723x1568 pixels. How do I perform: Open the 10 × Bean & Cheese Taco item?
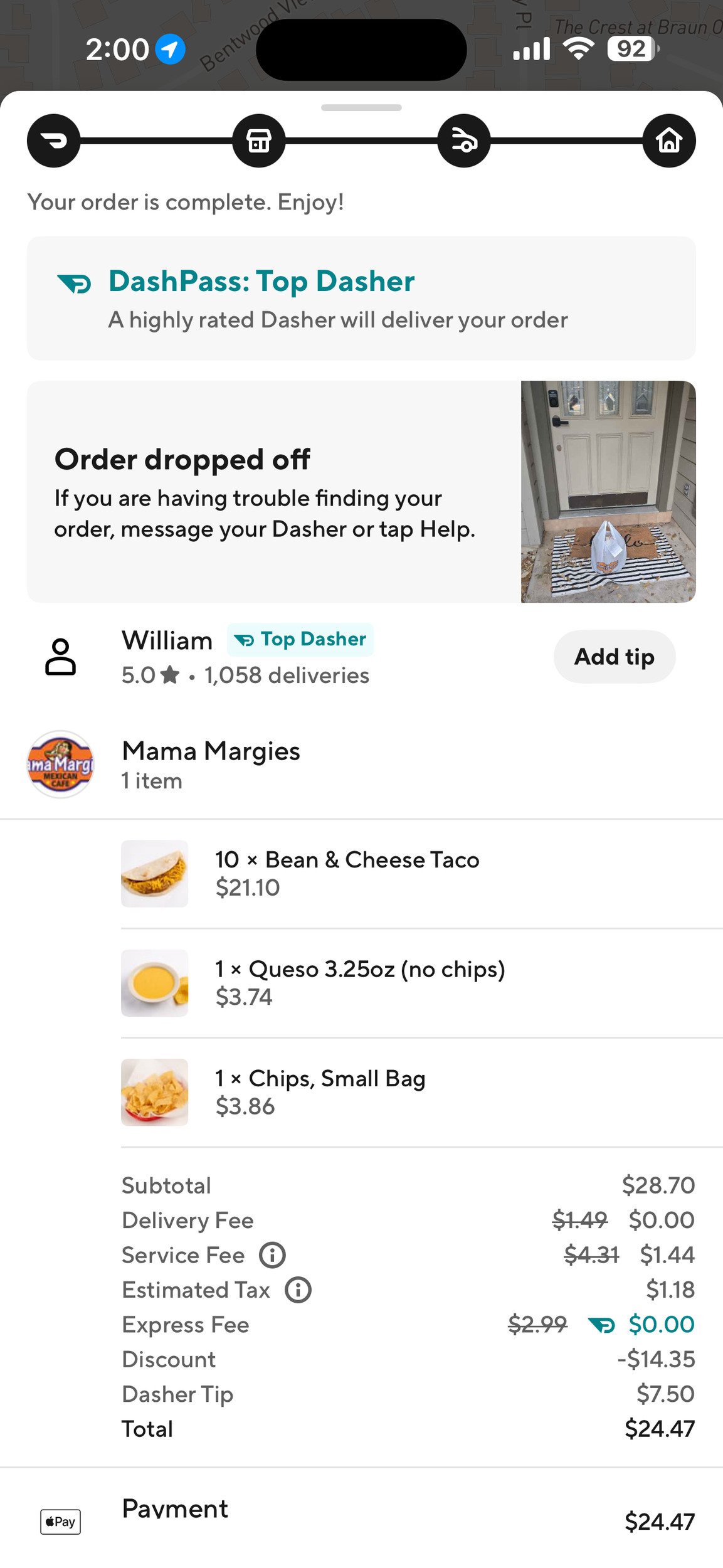347,873
